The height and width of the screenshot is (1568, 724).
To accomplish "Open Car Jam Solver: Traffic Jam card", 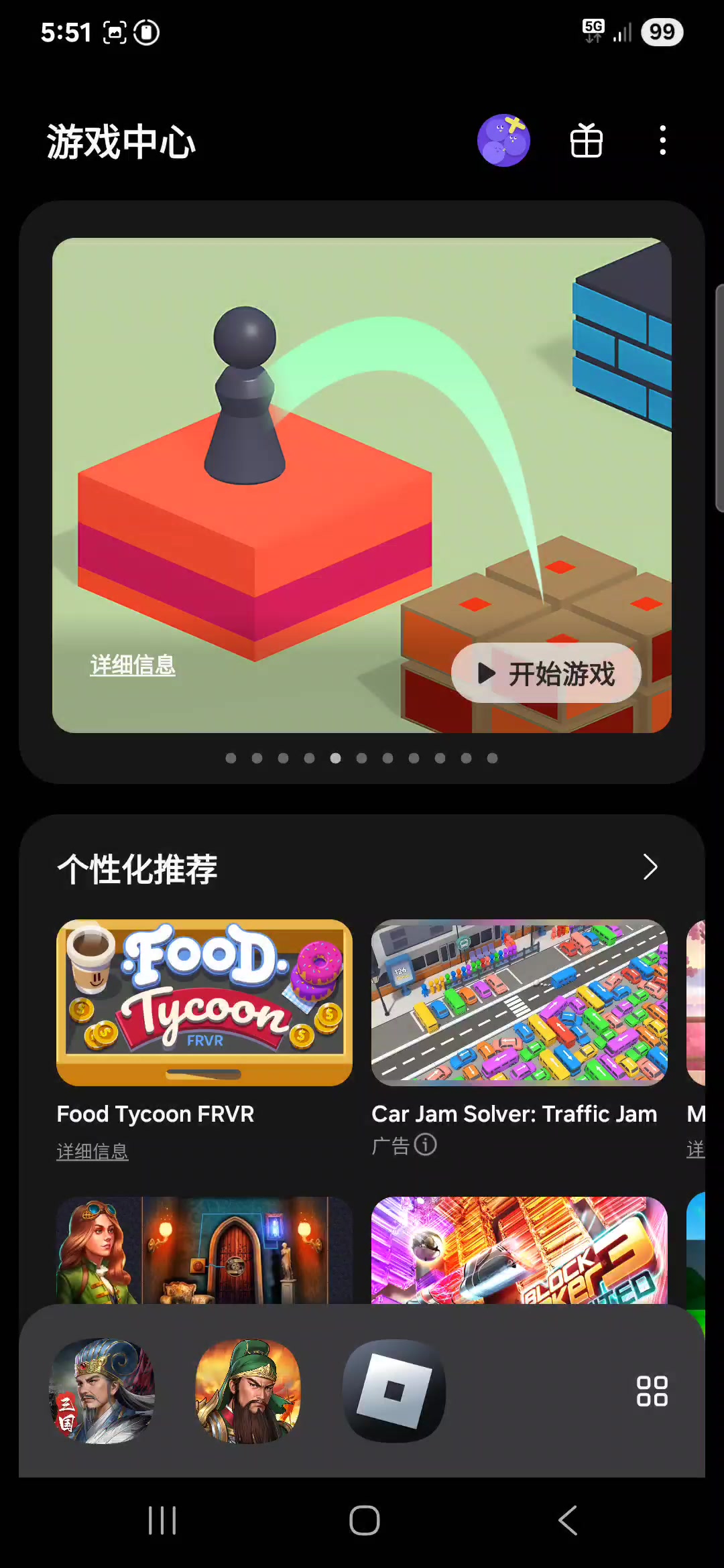I will click(520, 1002).
